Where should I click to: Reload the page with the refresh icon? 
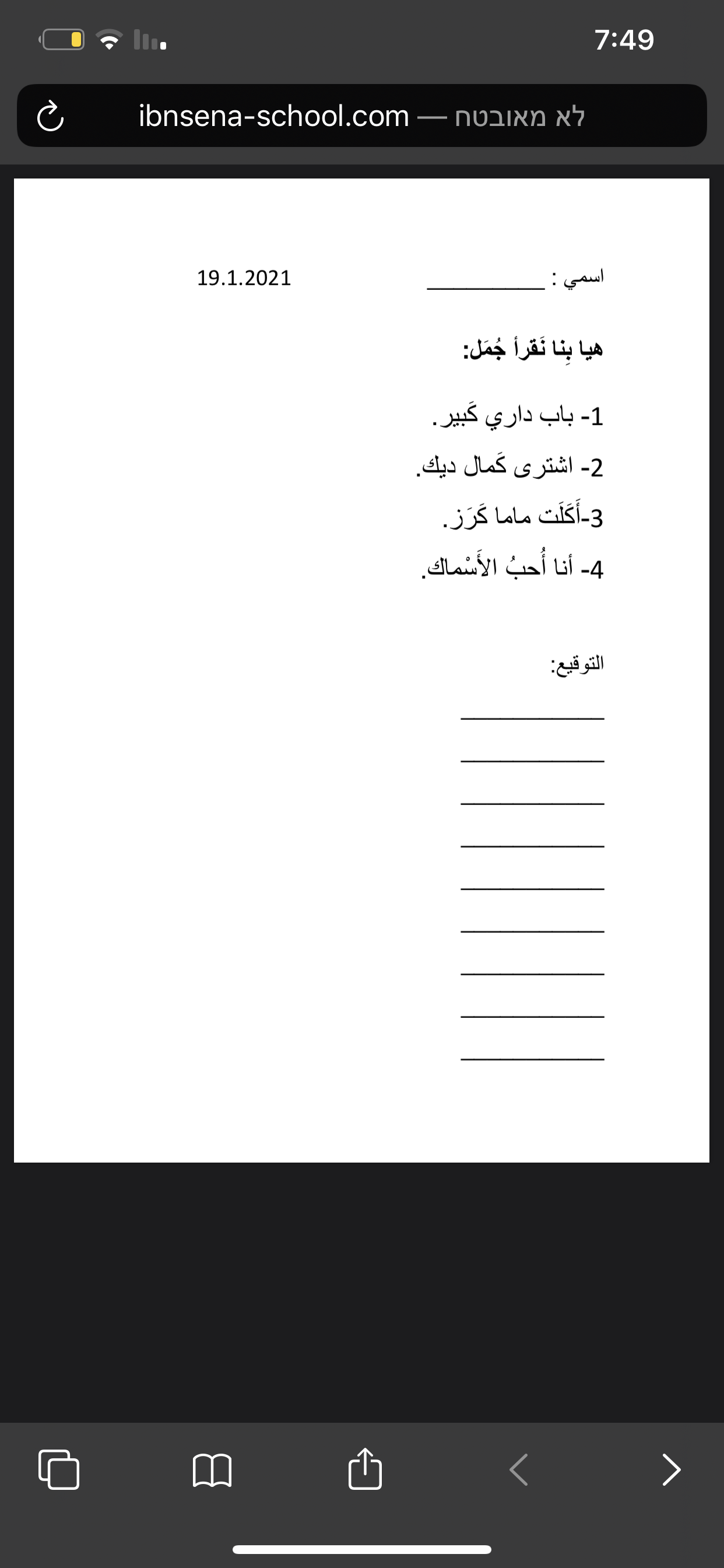(x=50, y=116)
